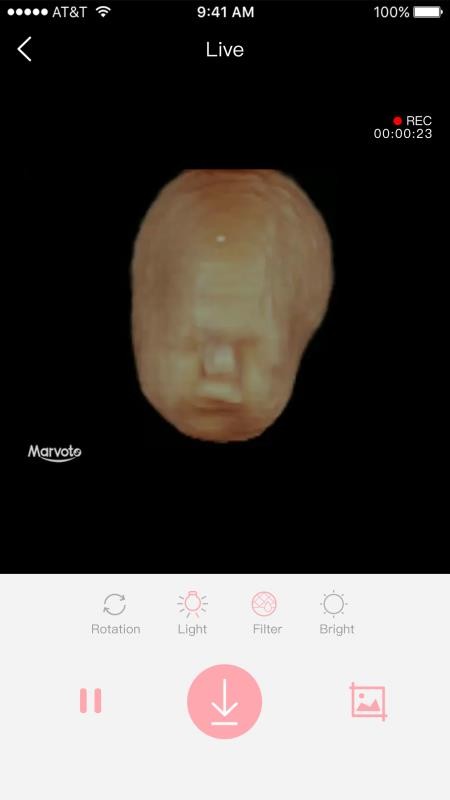Pause the live recording

tap(91, 701)
